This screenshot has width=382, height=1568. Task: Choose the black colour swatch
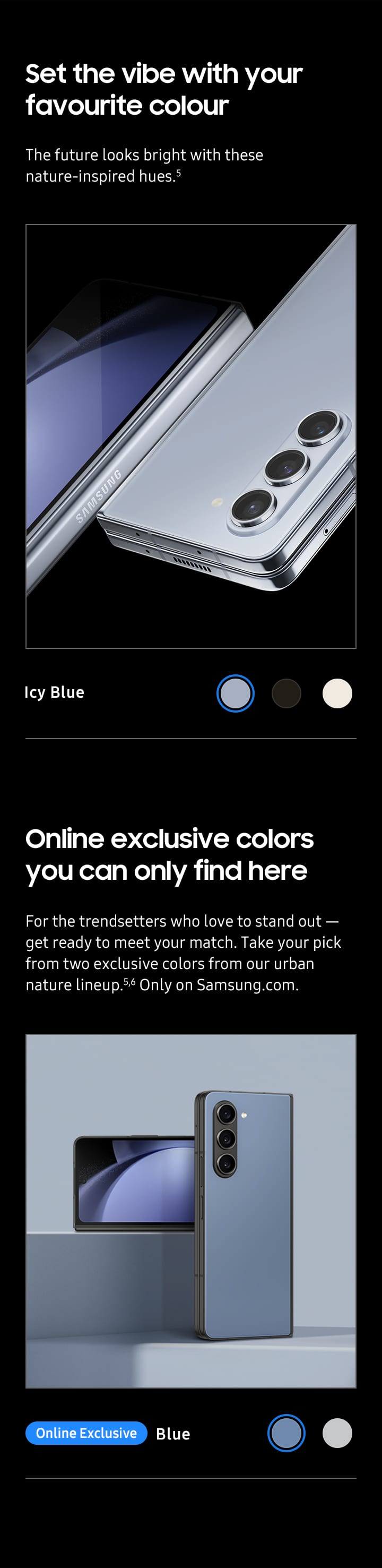(x=286, y=693)
